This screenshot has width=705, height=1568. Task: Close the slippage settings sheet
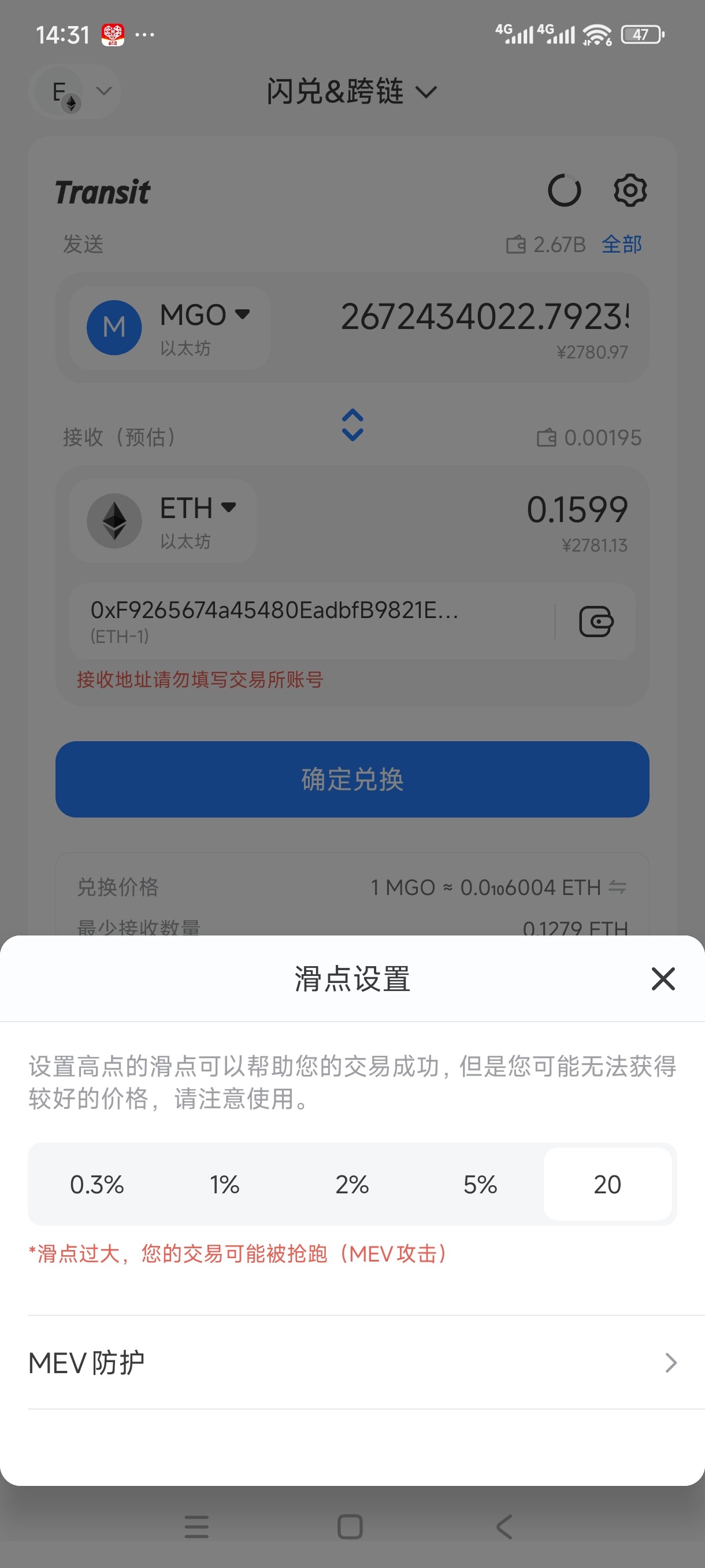tap(663, 979)
